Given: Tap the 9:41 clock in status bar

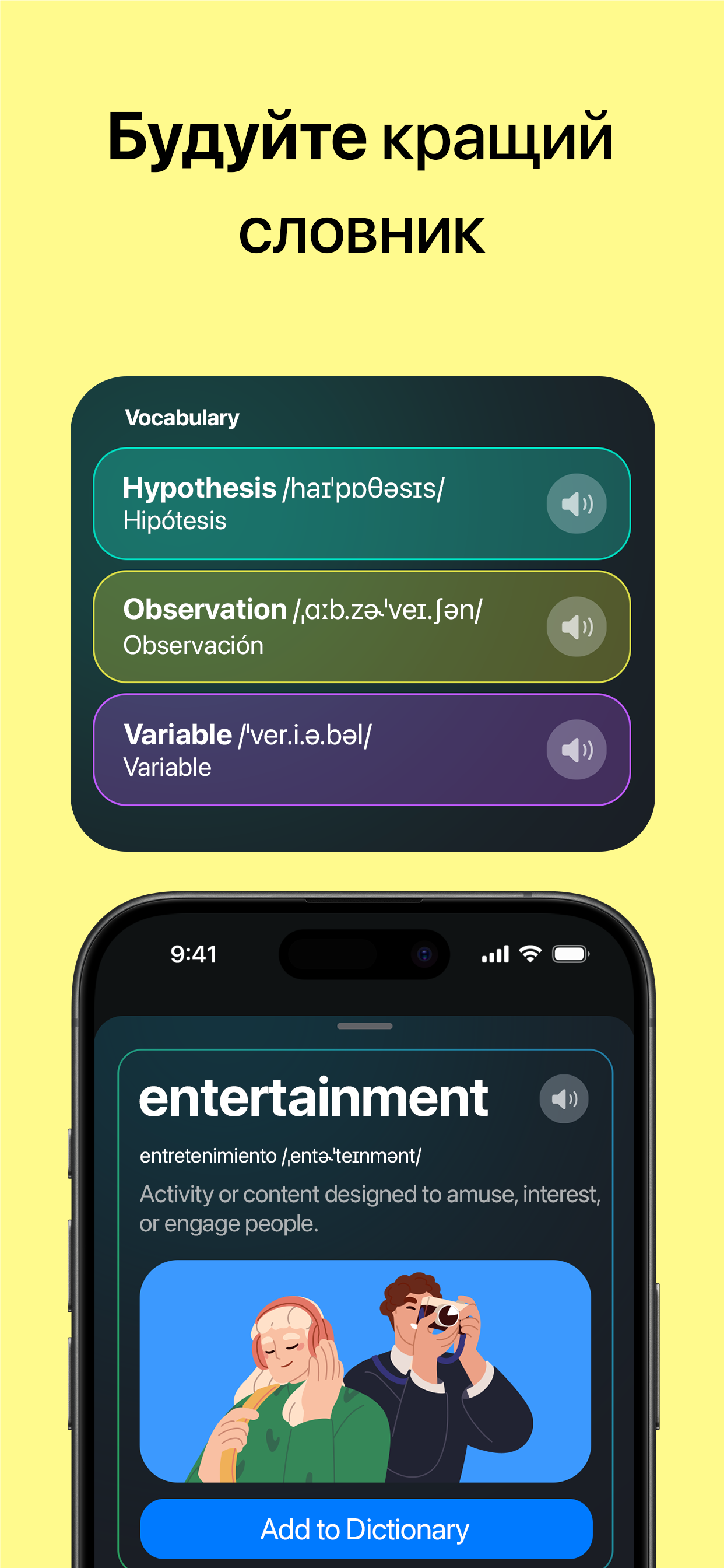Looking at the screenshot, I should pos(194,954).
